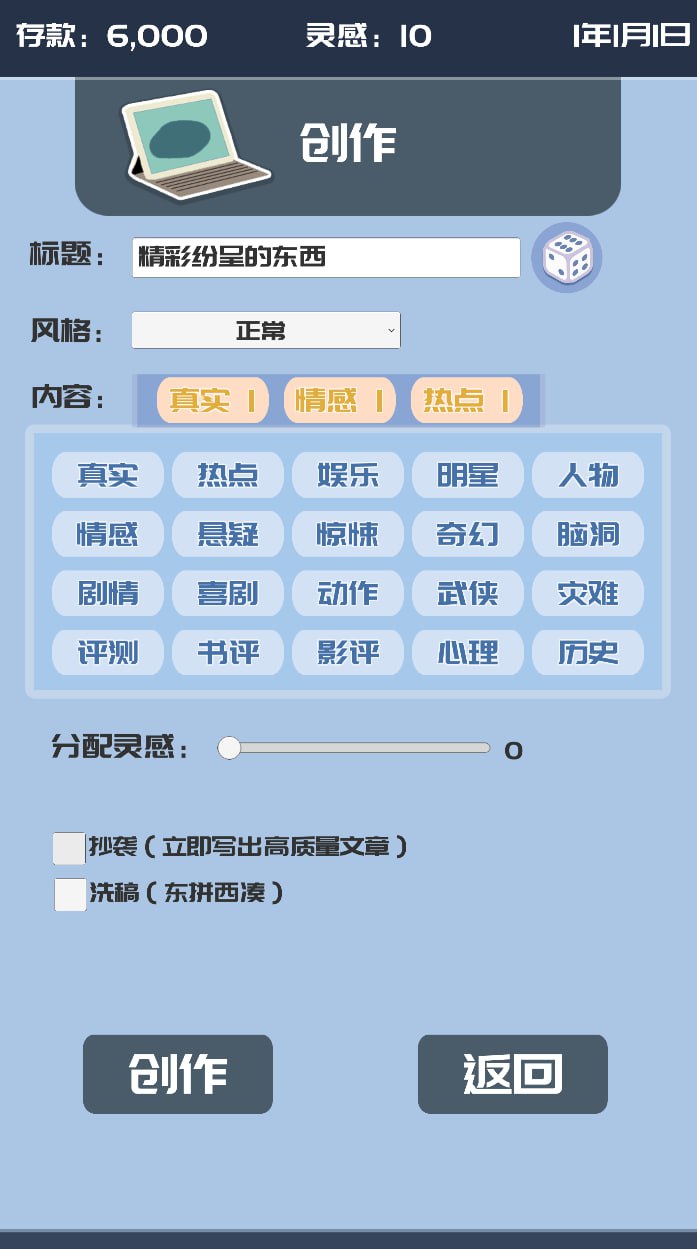Choose the 明星 content tag
This screenshot has height=1249, width=697.
click(468, 475)
